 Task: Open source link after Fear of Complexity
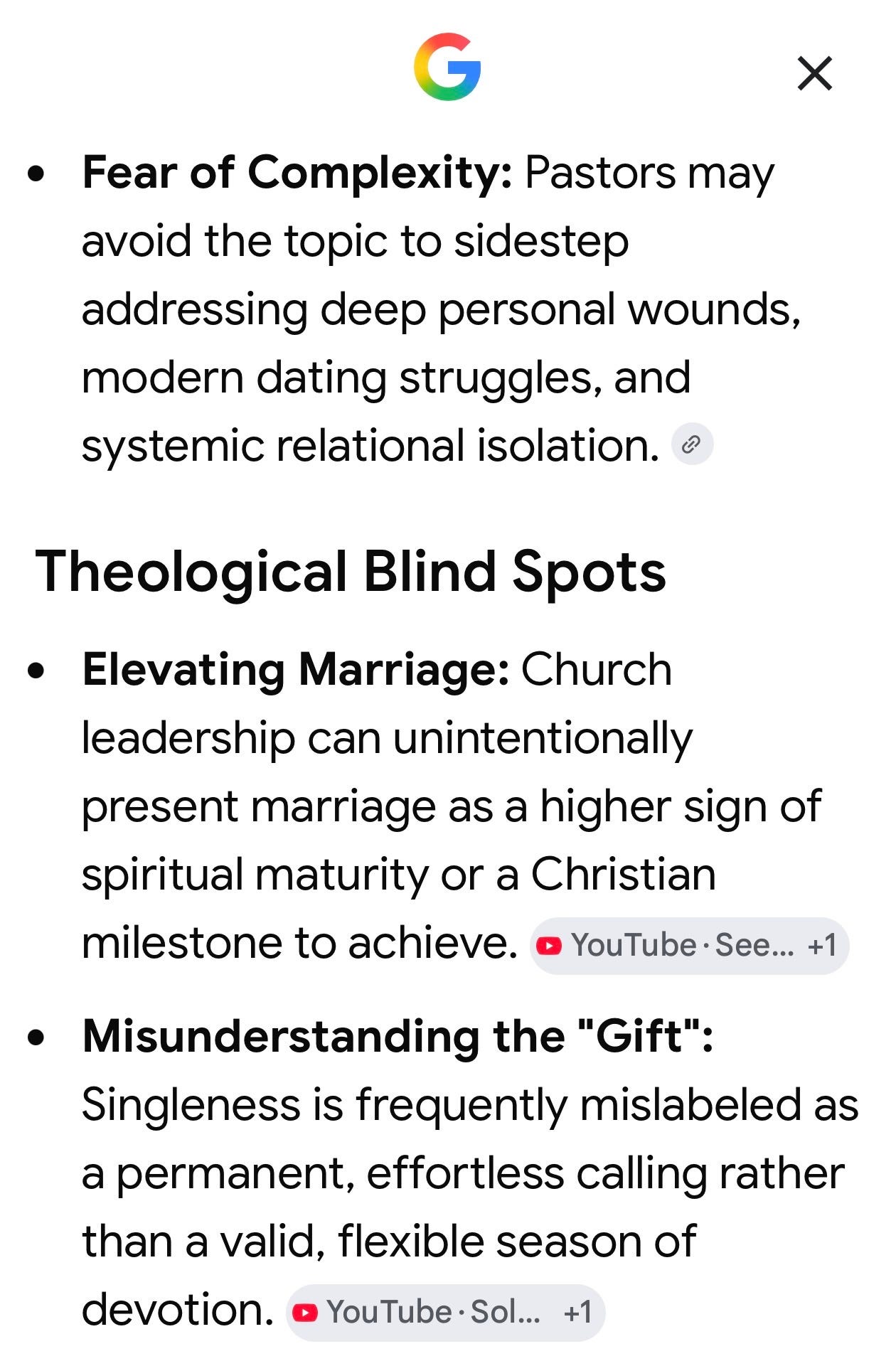(x=692, y=444)
